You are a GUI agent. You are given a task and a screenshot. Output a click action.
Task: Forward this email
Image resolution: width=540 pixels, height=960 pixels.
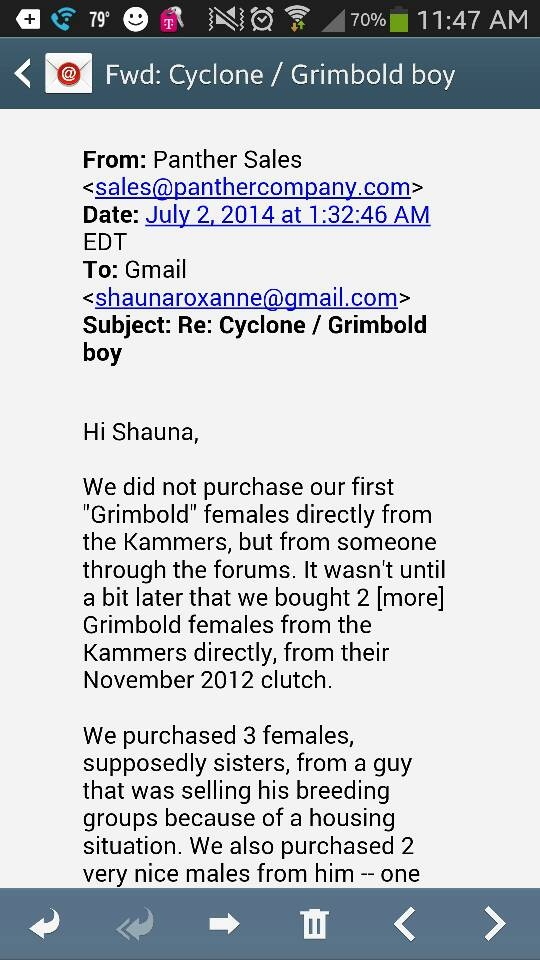224,923
